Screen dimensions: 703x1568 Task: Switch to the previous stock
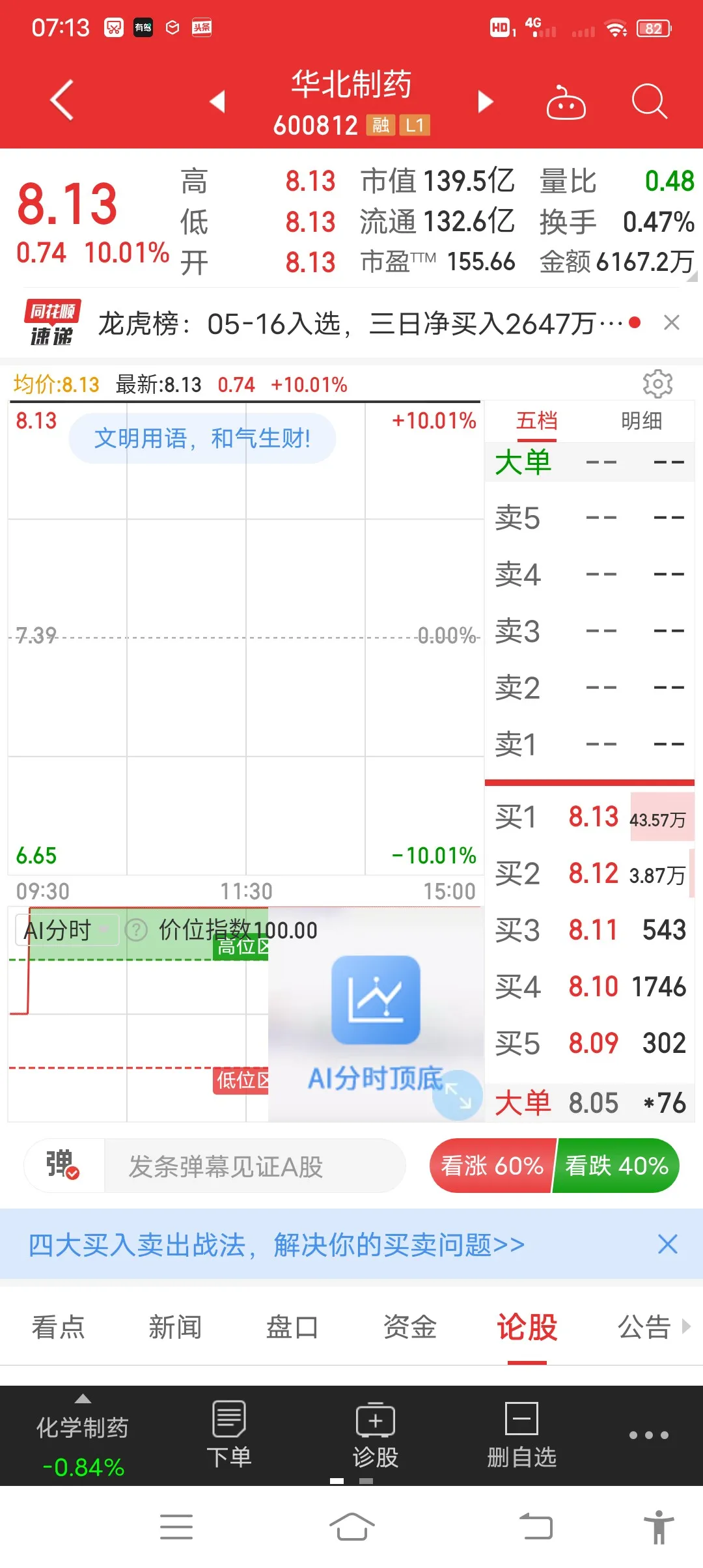coord(217,102)
